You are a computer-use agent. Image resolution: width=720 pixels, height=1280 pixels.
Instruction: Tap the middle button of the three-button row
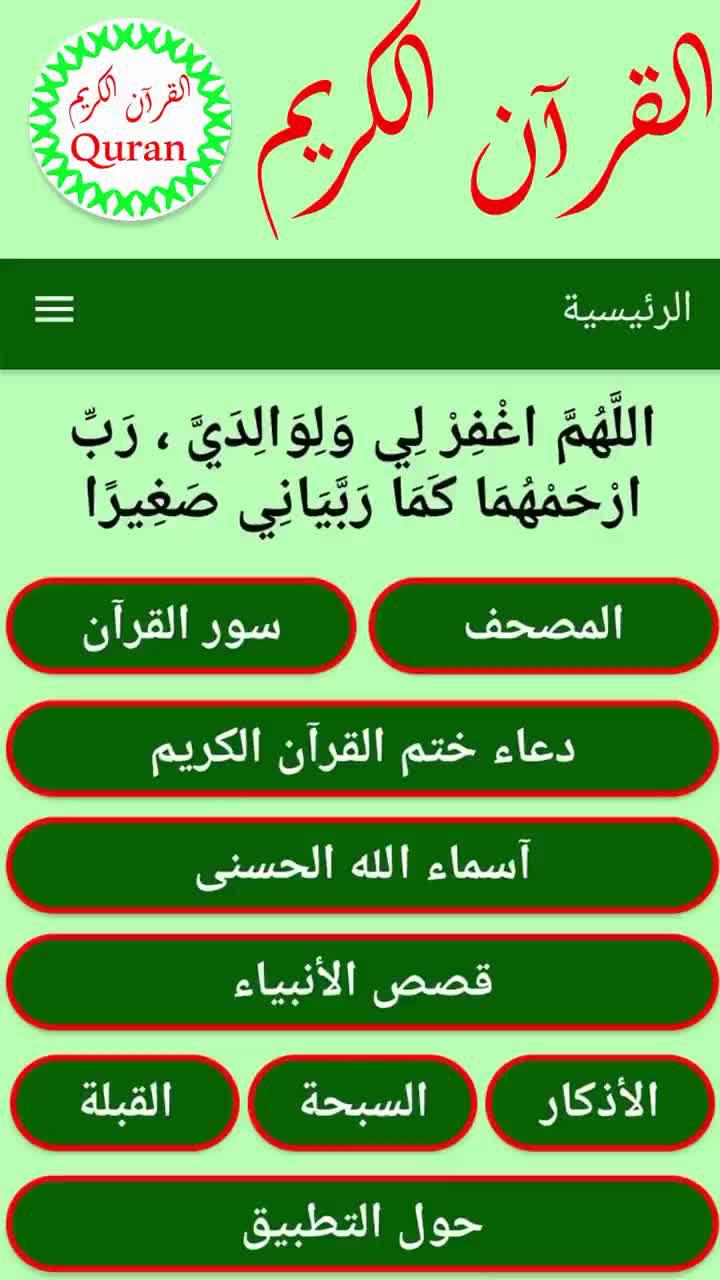click(x=360, y=1102)
